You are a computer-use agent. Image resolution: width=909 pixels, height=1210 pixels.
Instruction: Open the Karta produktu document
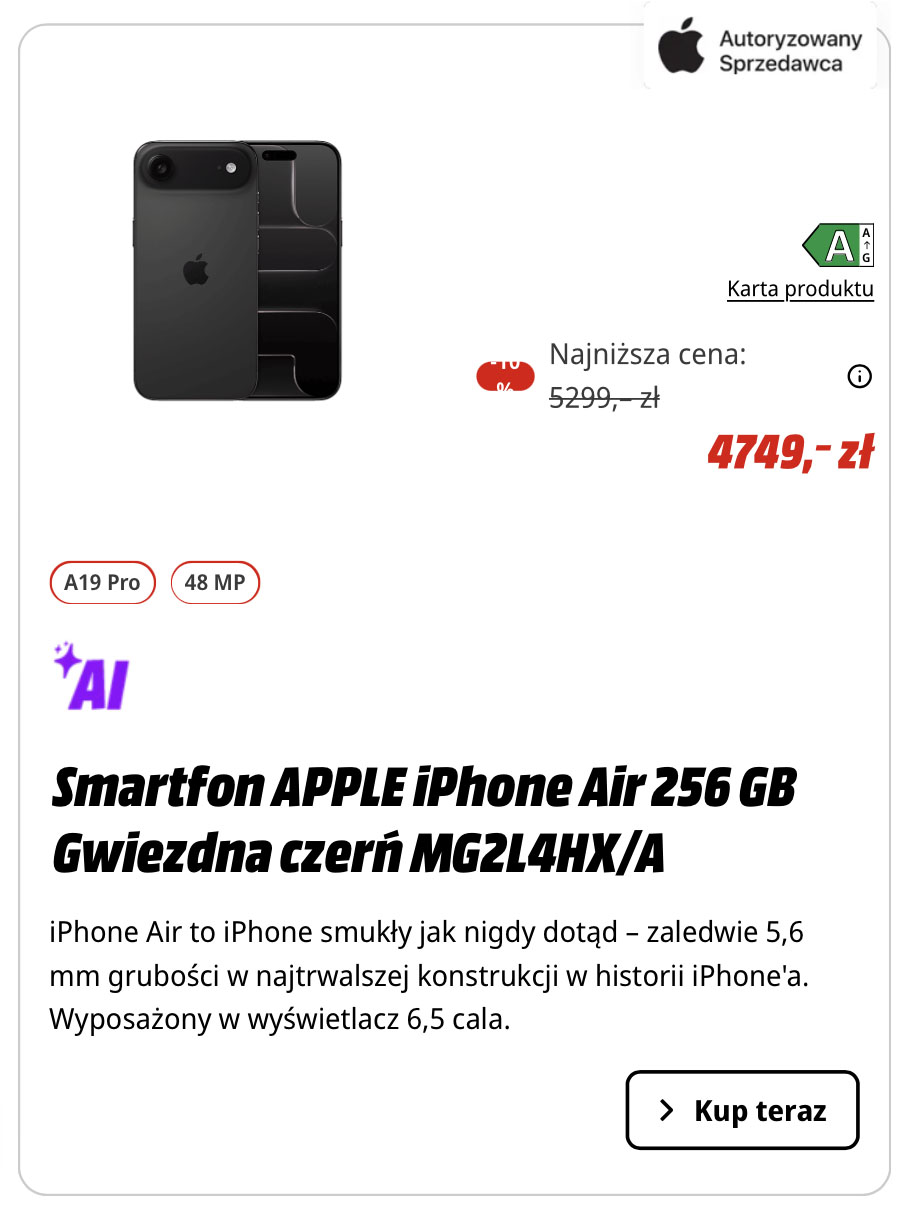799,288
